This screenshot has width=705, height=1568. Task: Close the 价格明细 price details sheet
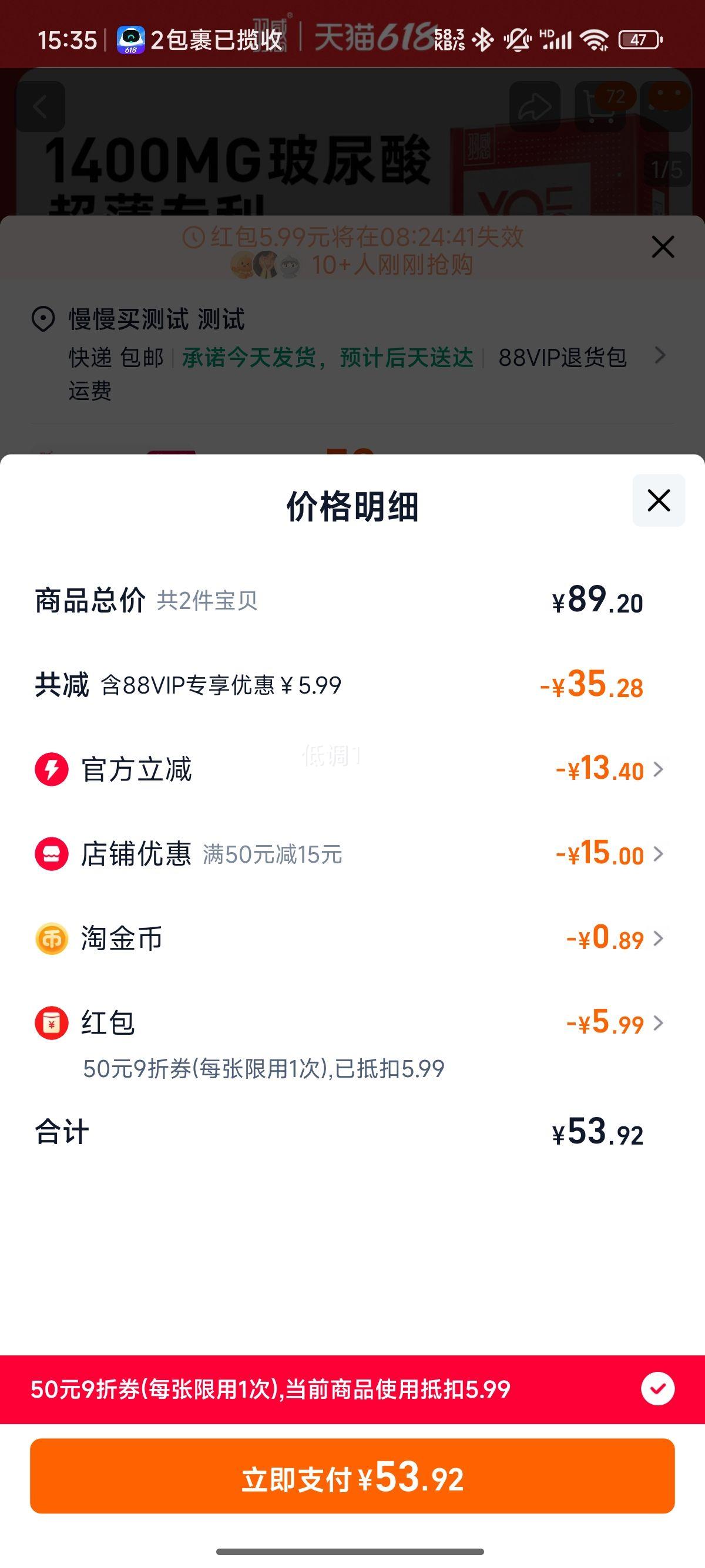pyautogui.click(x=659, y=500)
